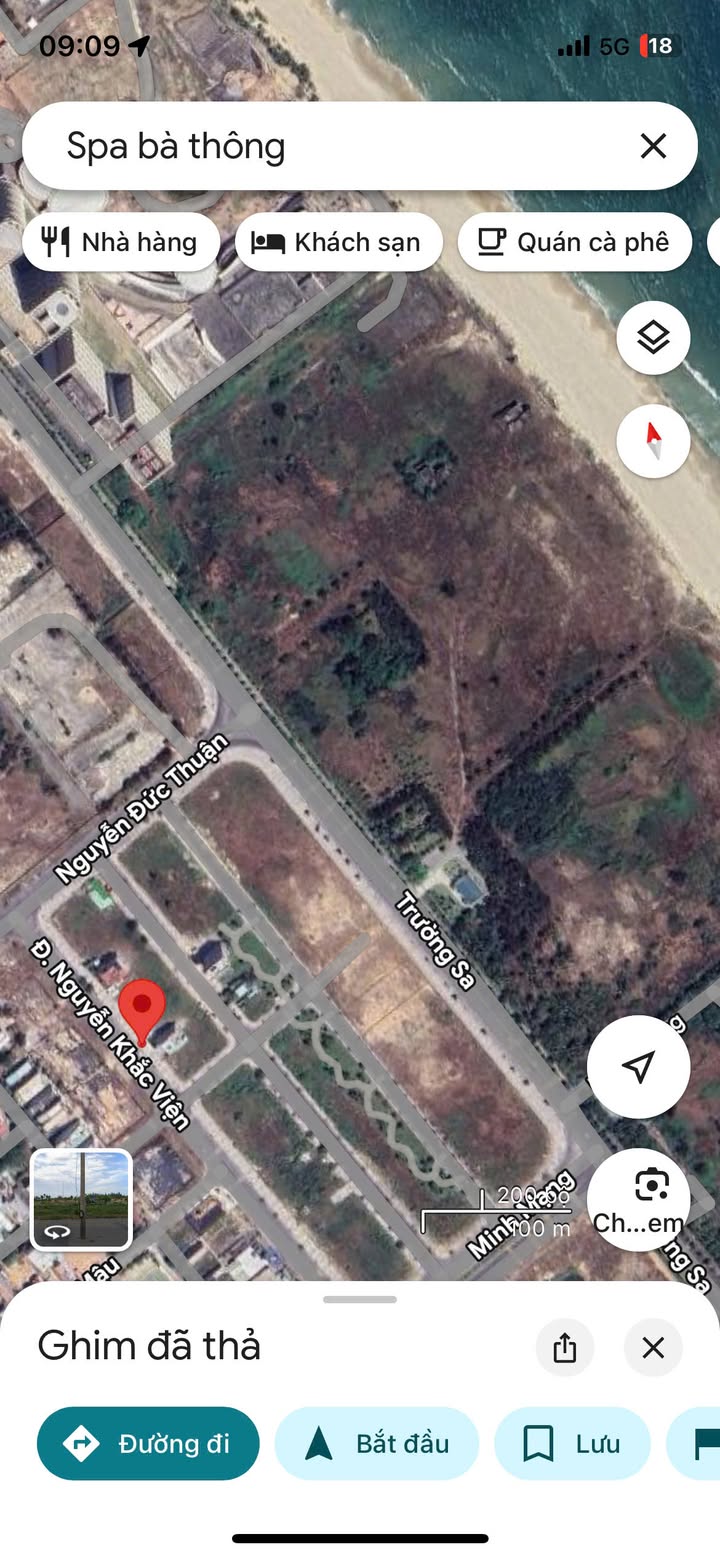The height and width of the screenshot is (1558, 720).
Task: Select the Khách sạn filter chip
Action: click(x=338, y=242)
